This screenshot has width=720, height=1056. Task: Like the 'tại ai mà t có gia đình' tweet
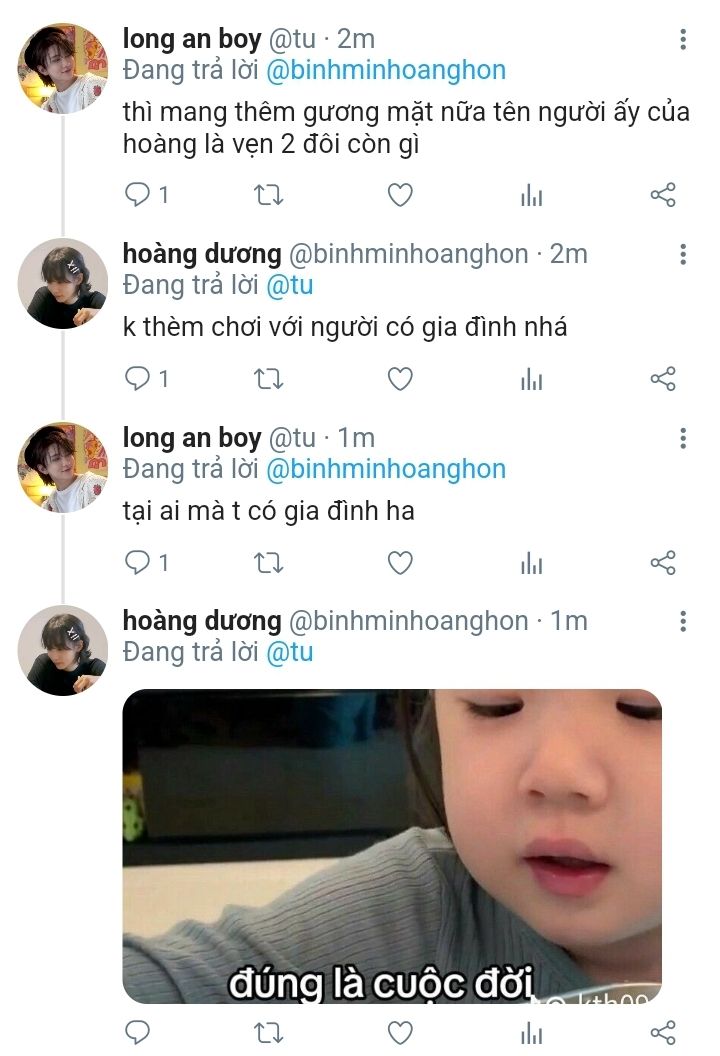tap(400, 563)
